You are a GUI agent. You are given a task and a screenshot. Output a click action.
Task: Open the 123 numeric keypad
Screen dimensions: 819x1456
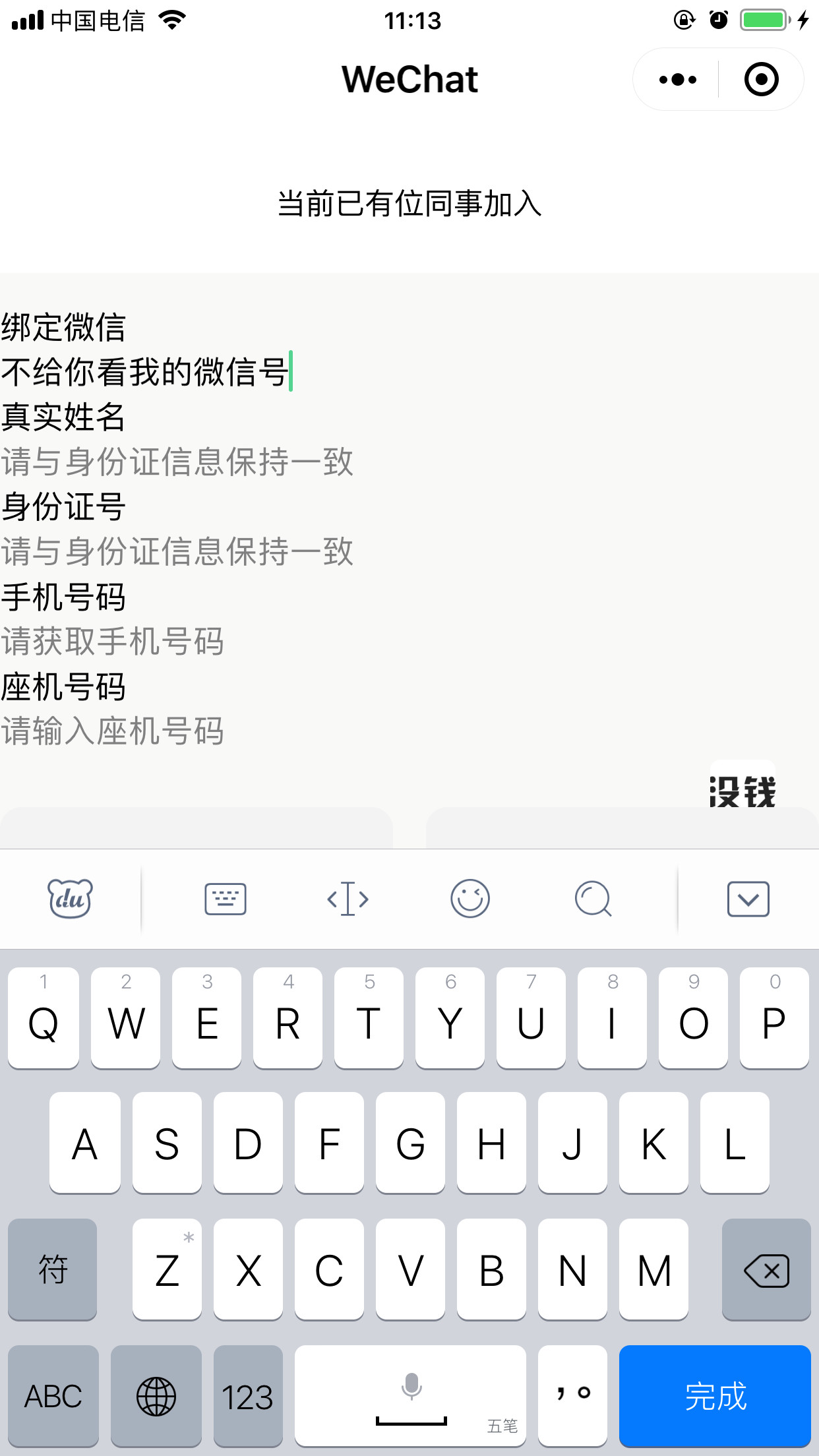tap(247, 1396)
